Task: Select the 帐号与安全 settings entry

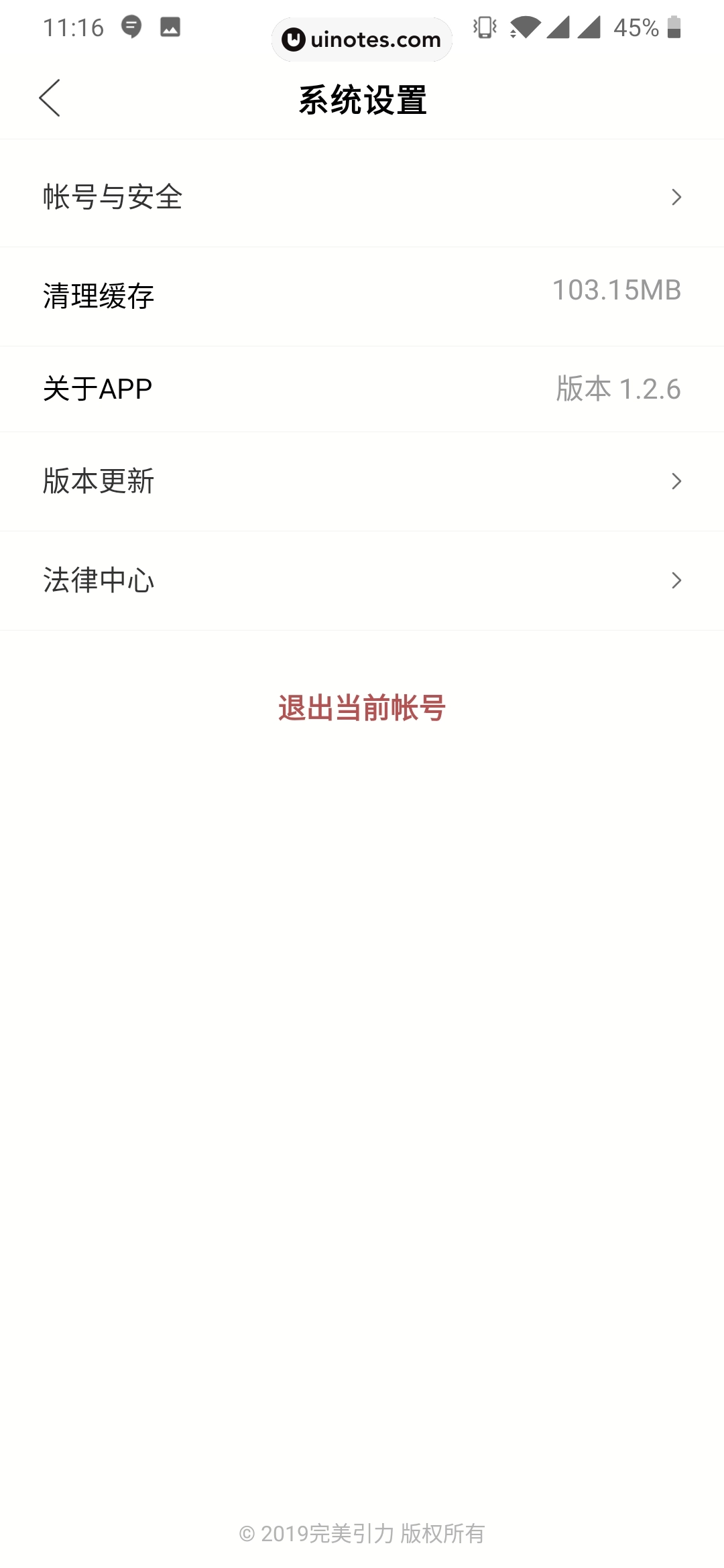Action: pos(113,196)
